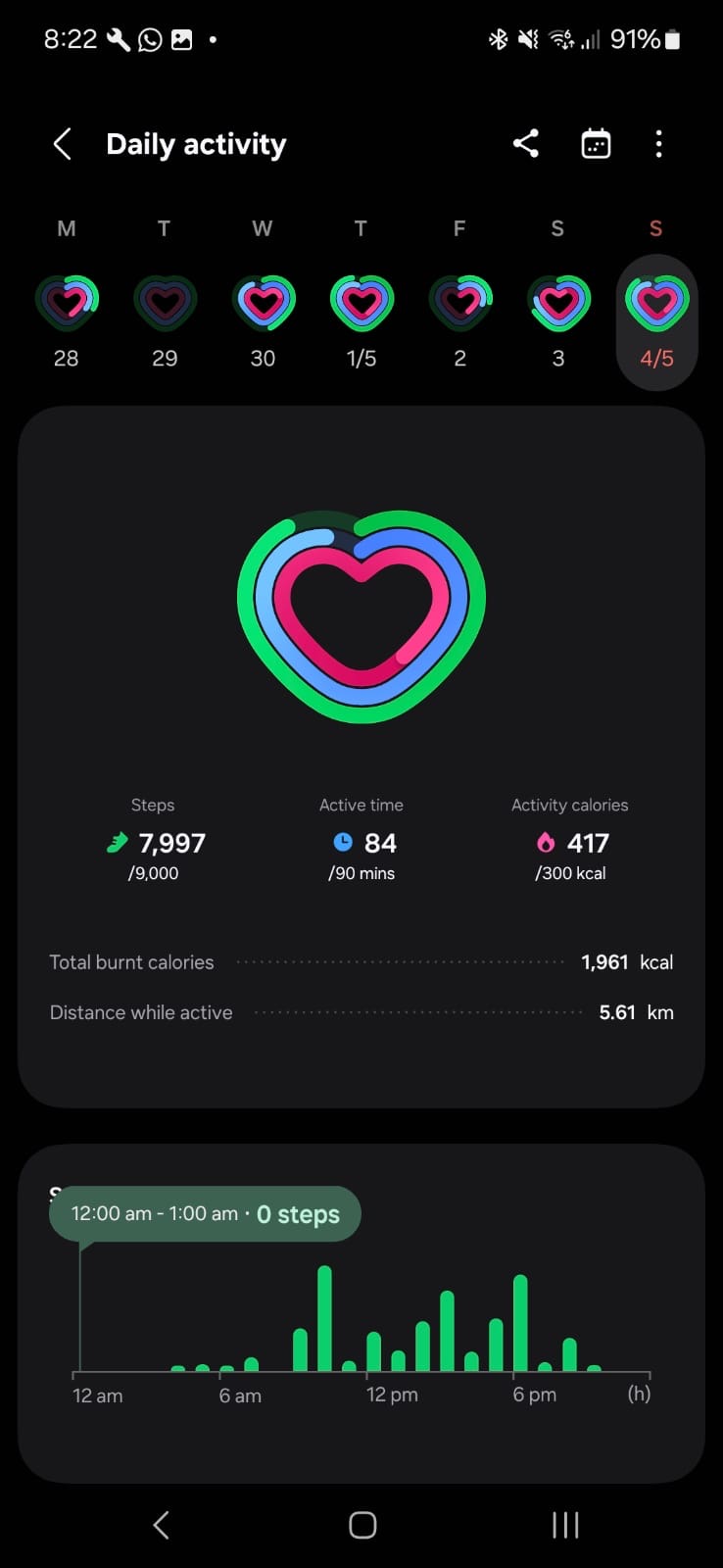
Task: Select Friday the 2nd
Action: pos(459,320)
